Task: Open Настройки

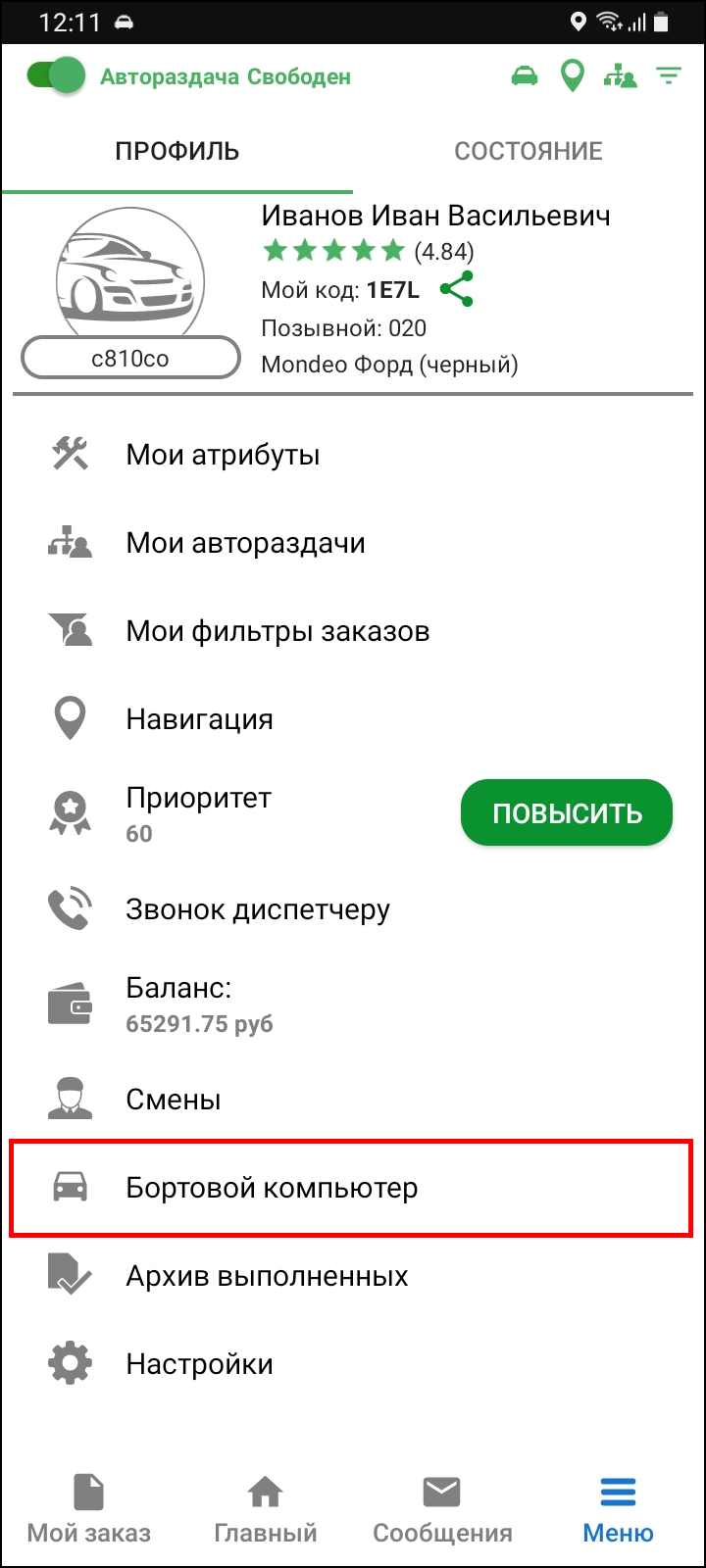Action: [x=199, y=1364]
